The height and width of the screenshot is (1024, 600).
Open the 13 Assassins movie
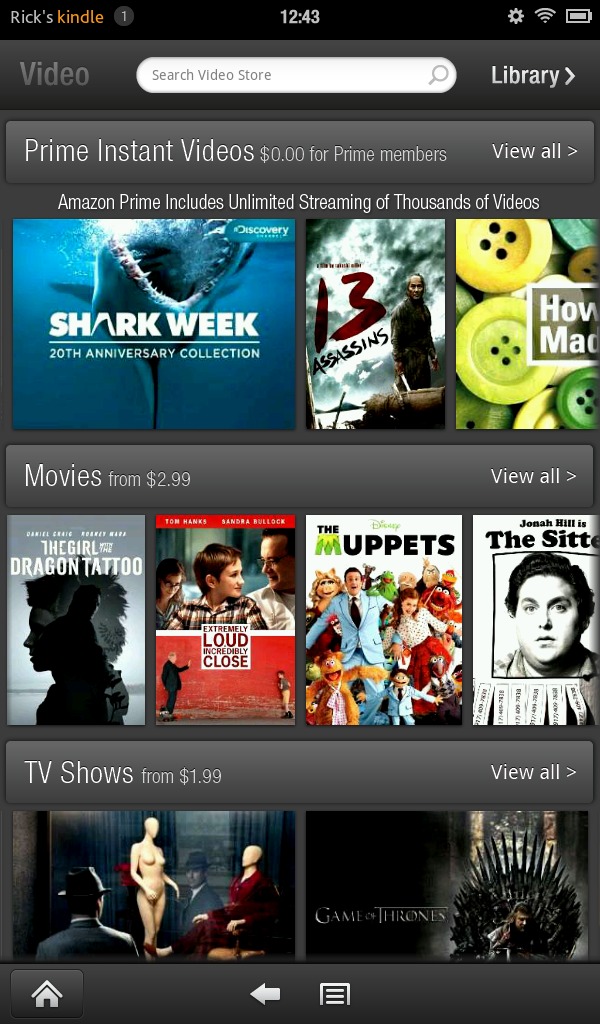(375, 324)
